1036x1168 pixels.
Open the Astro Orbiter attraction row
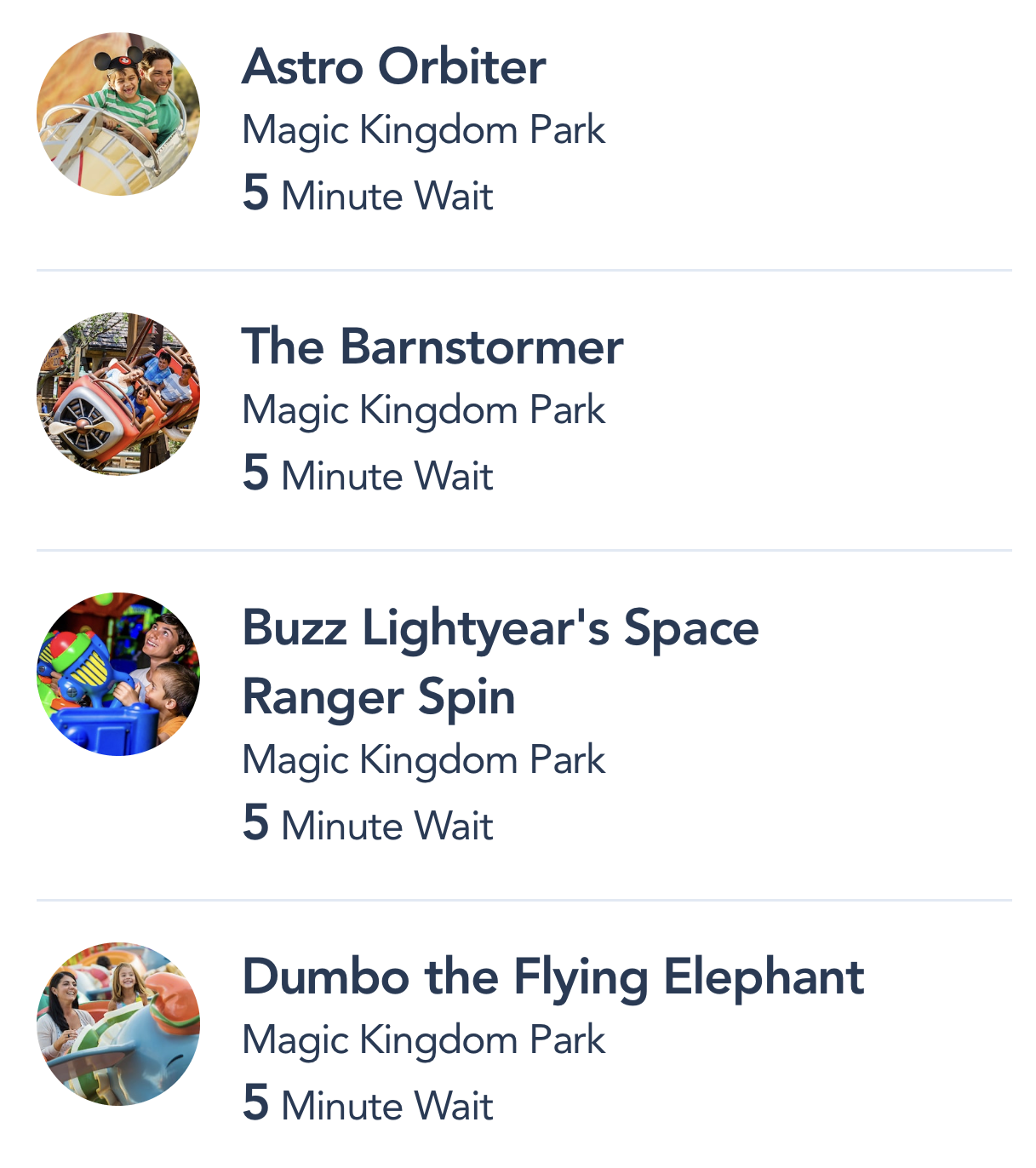pos(393,68)
